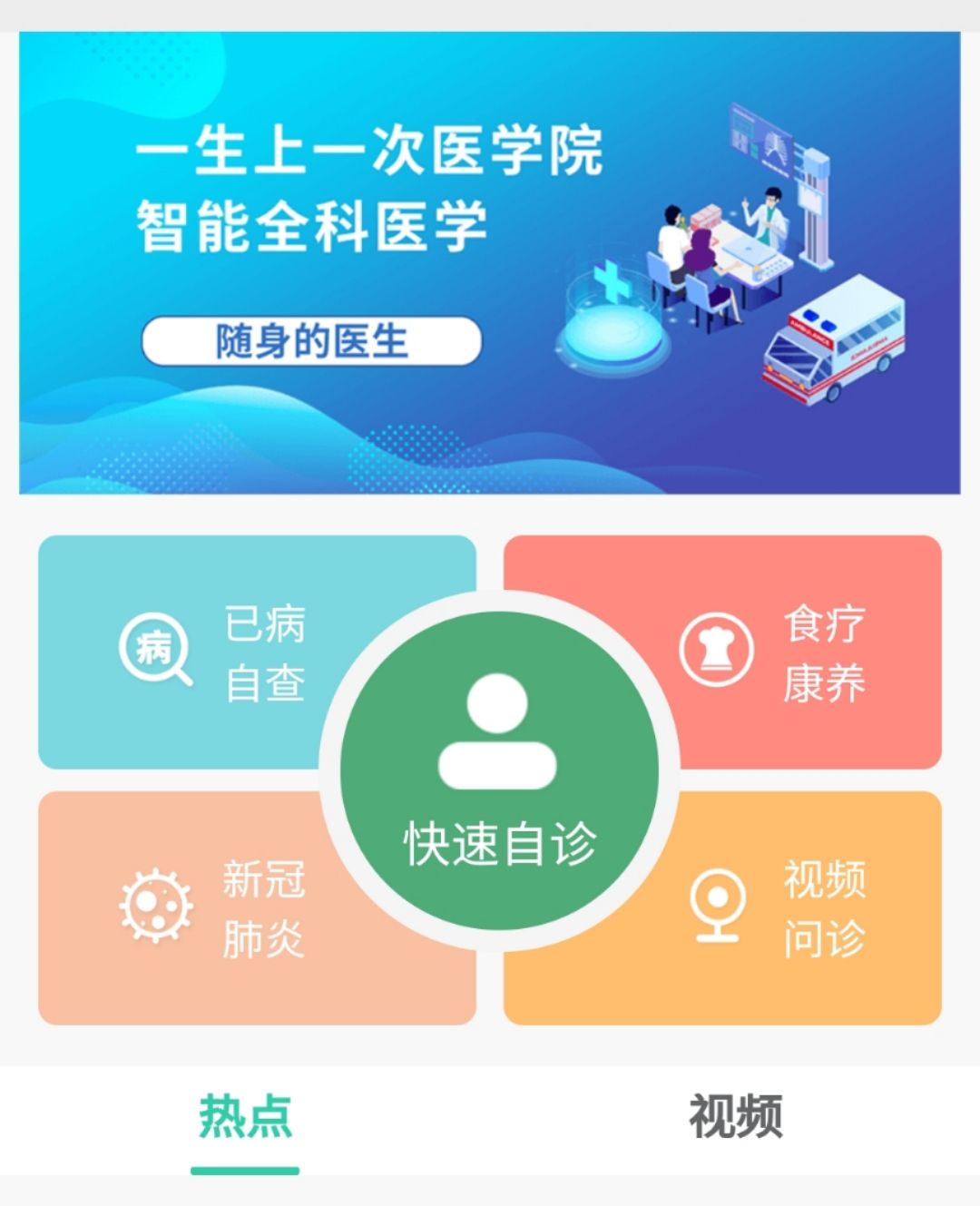Screen dimensions: 980x1206
Task: Start 快速自诊 from the center button
Action: pyautogui.click(x=499, y=771)
